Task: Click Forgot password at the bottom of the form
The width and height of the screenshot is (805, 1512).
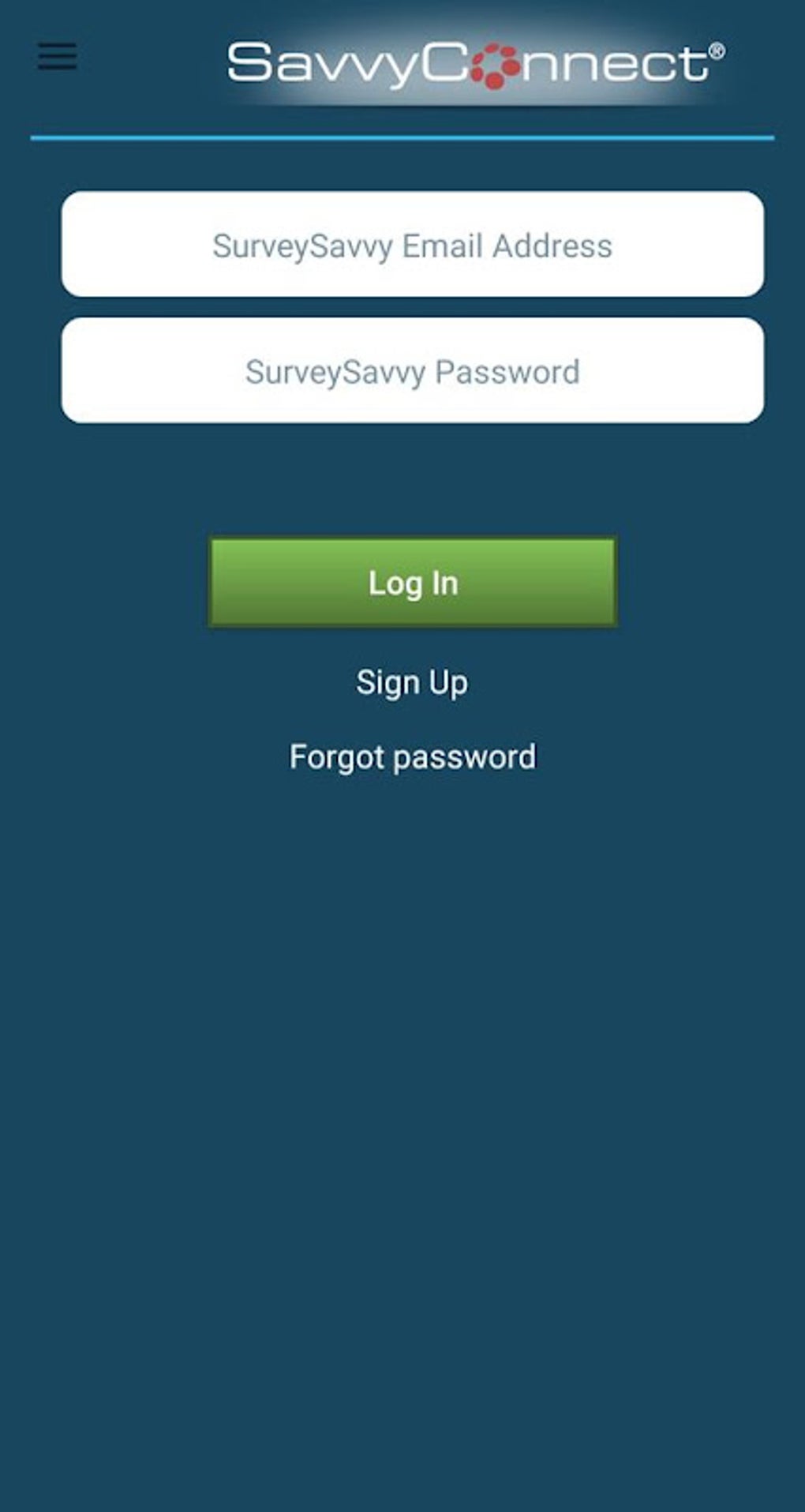Action: (x=413, y=755)
